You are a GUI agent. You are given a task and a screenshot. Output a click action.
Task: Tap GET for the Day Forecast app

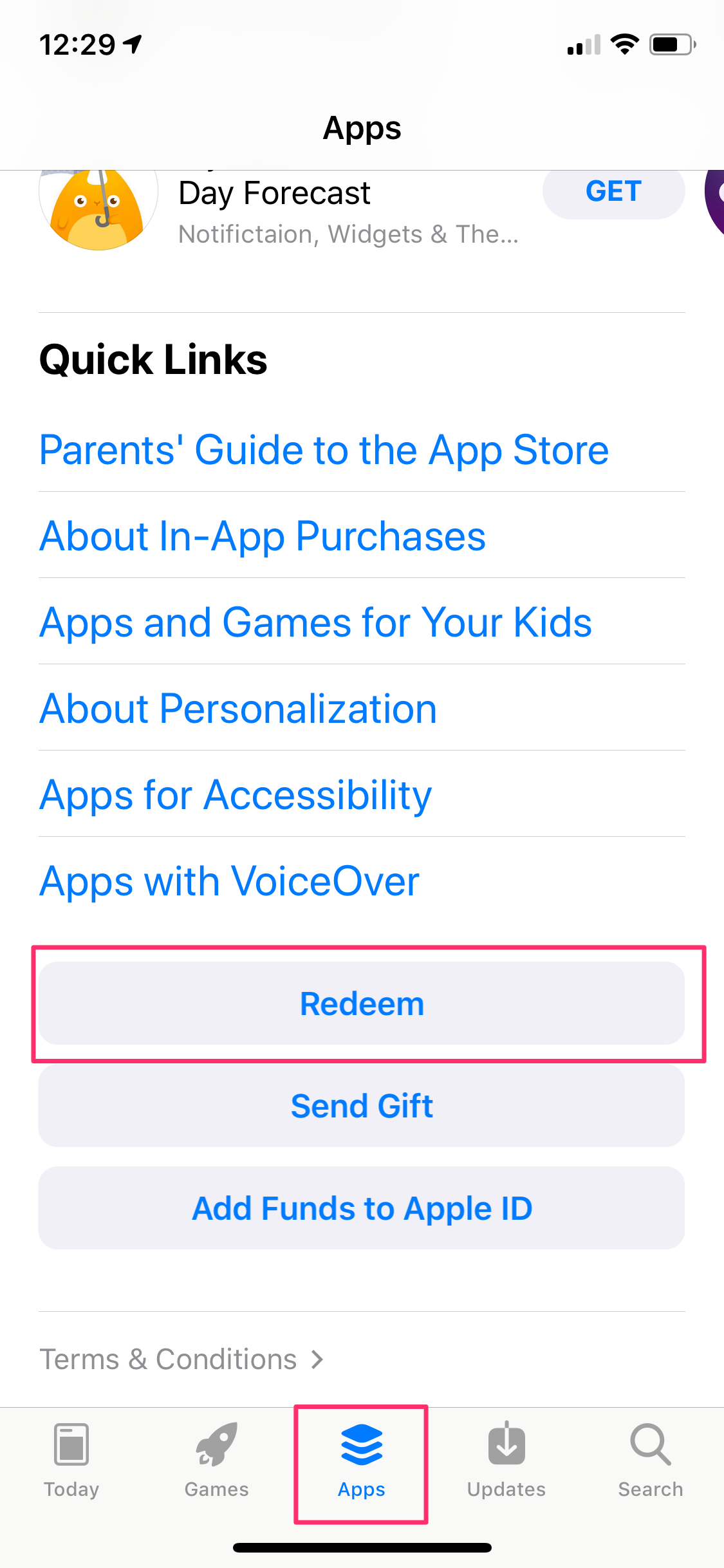point(613,192)
